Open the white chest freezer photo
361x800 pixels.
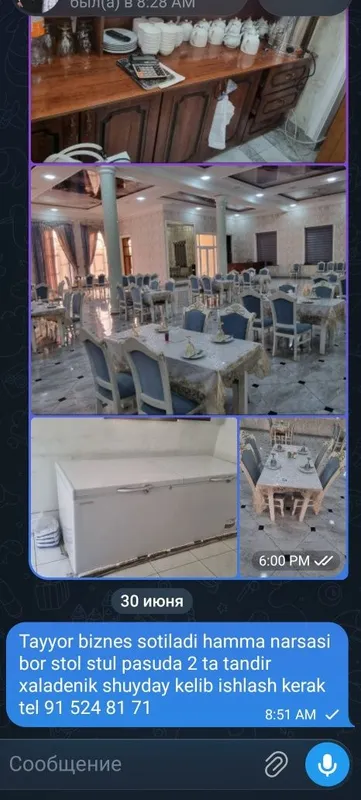(x=134, y=497)
